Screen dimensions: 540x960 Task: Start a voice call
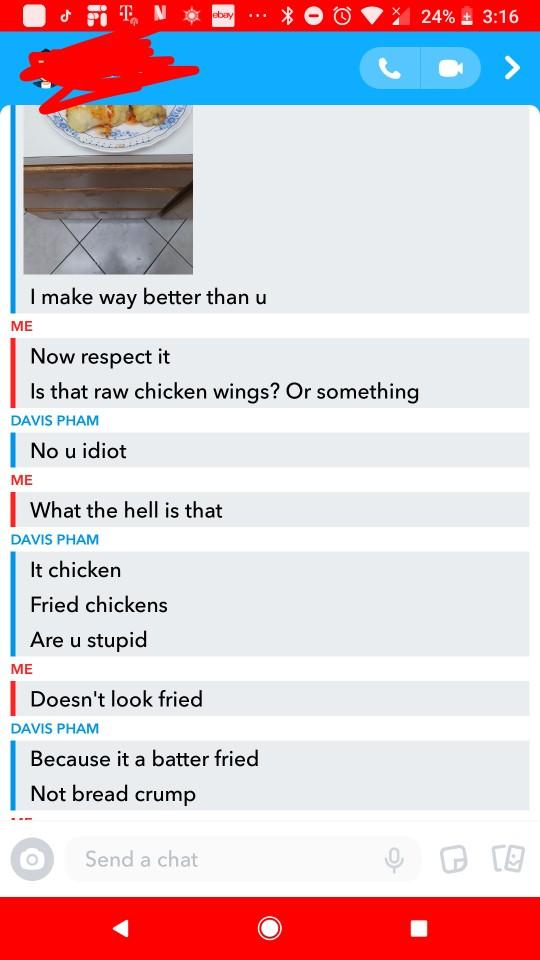click(389, 68)
